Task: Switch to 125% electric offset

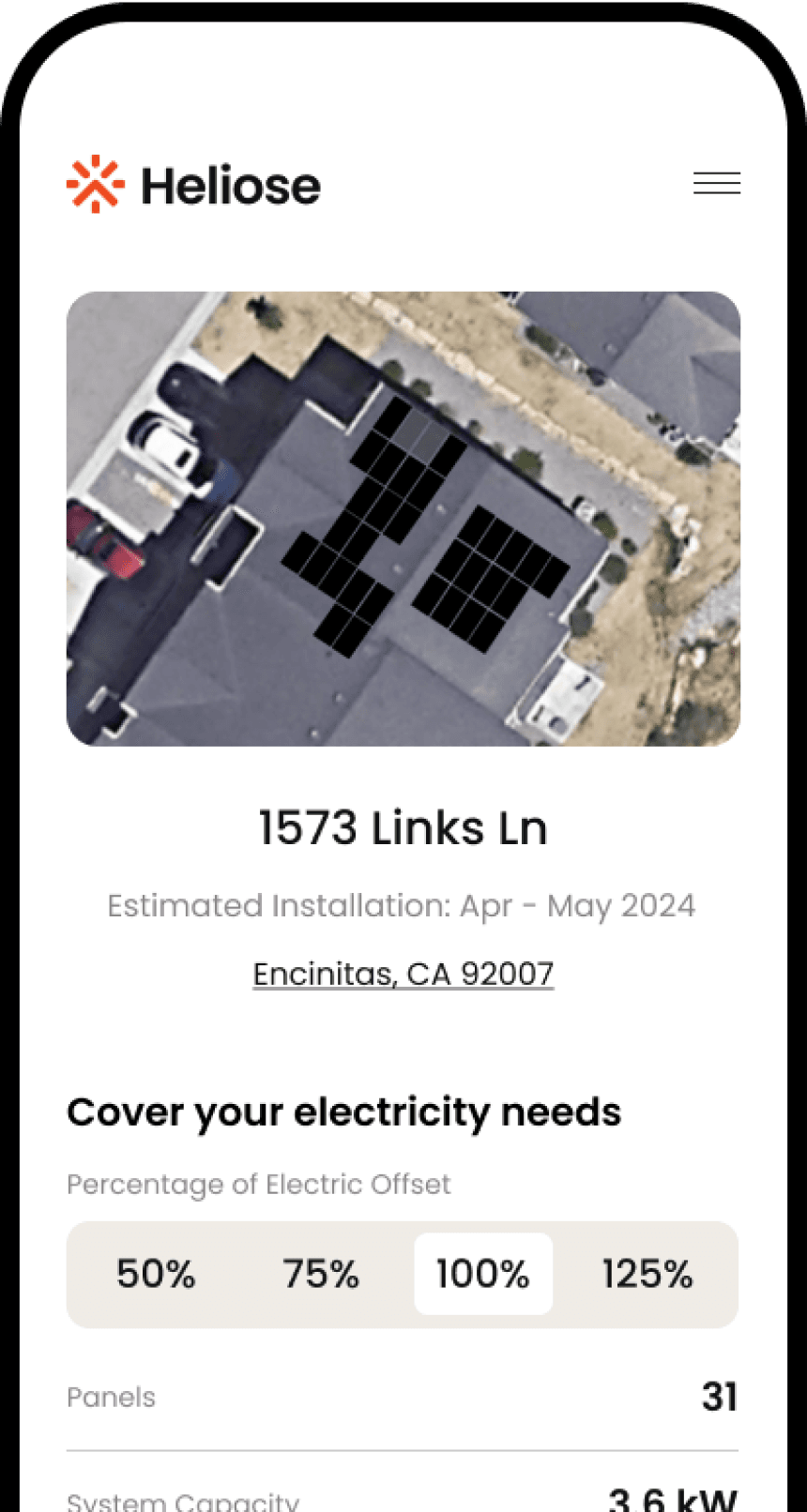Action: click(647, 1274)
